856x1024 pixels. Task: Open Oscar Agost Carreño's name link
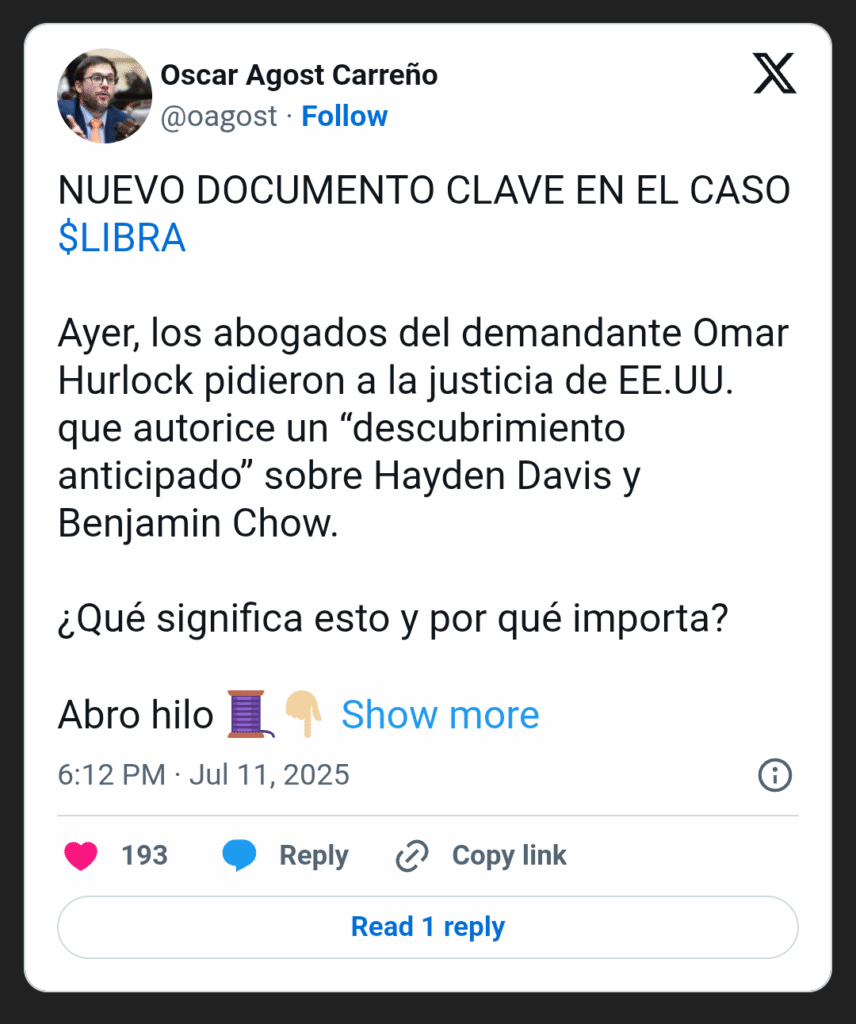click(x=299, y=75)
